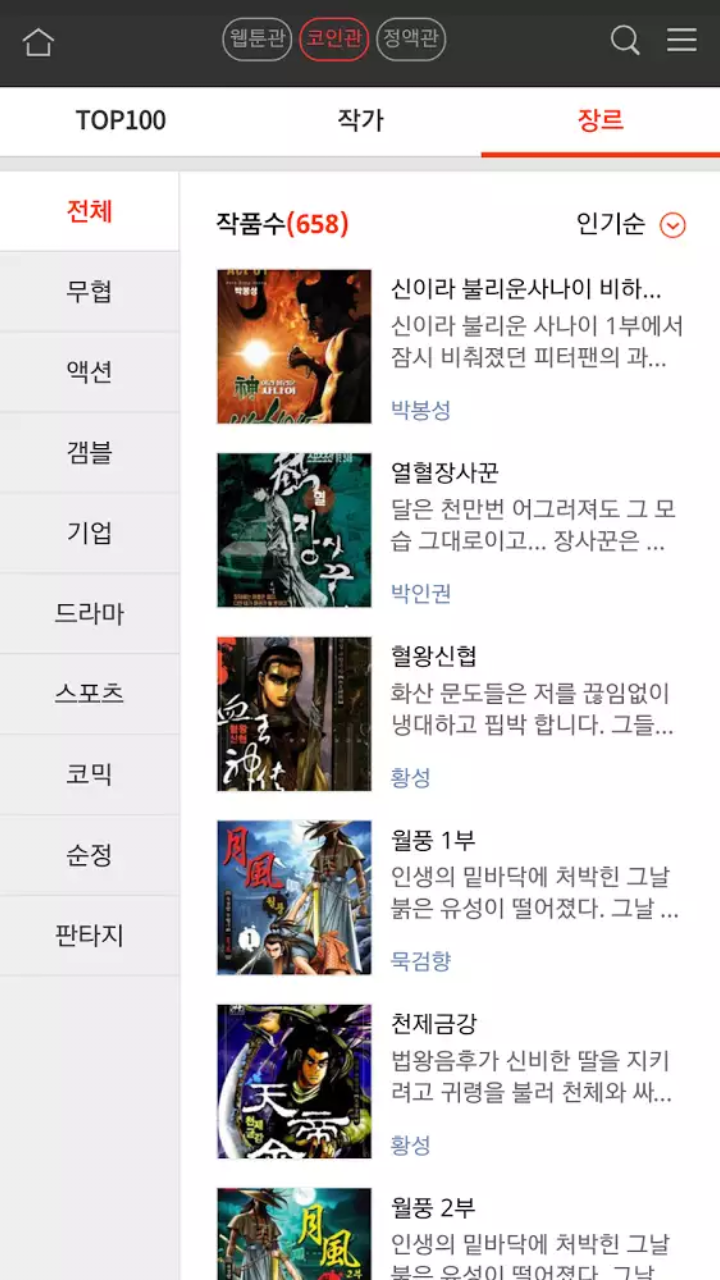Screen dimensions: 720x1280
Task: Open the 정액관 section
Action: tap(411, 41)
